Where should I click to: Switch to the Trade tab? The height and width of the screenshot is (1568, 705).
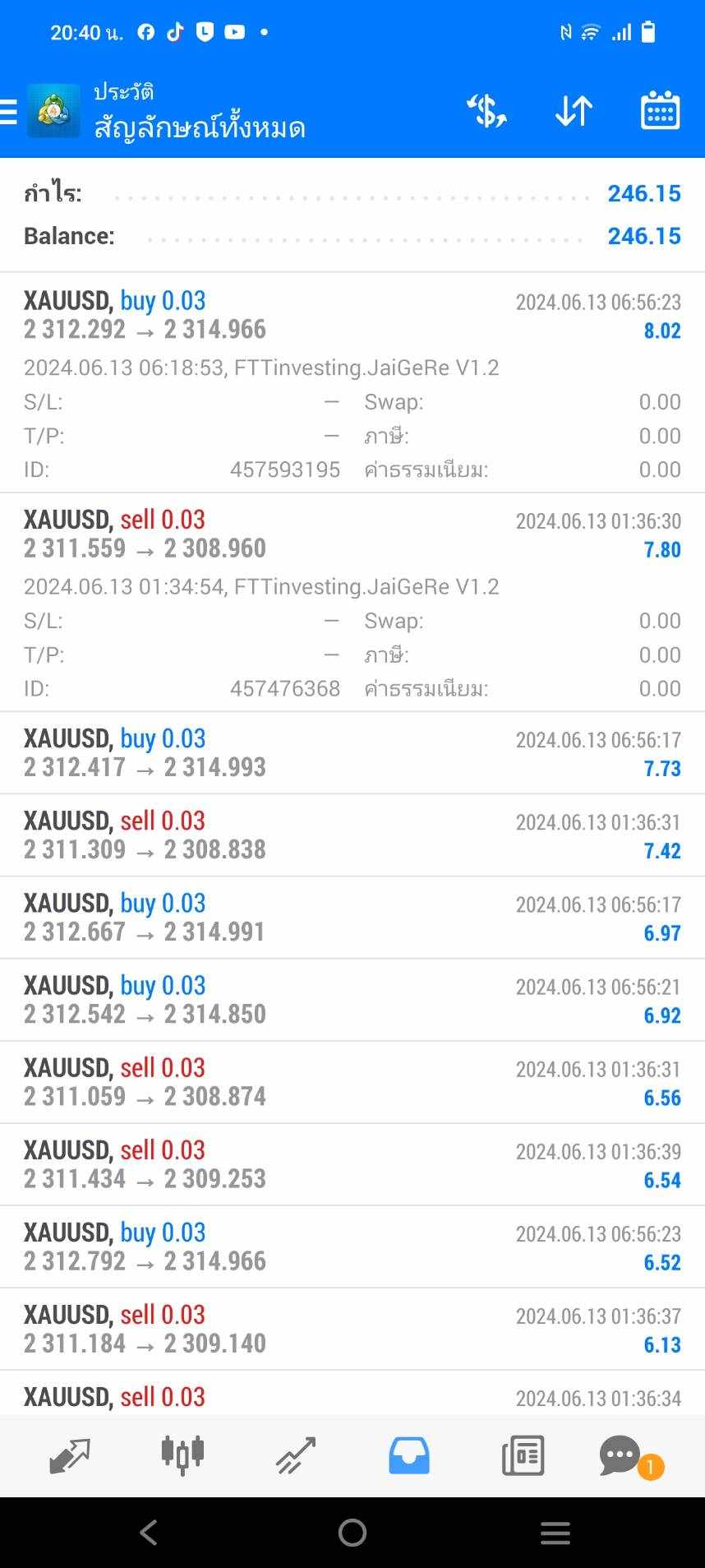coord(296,1455)
